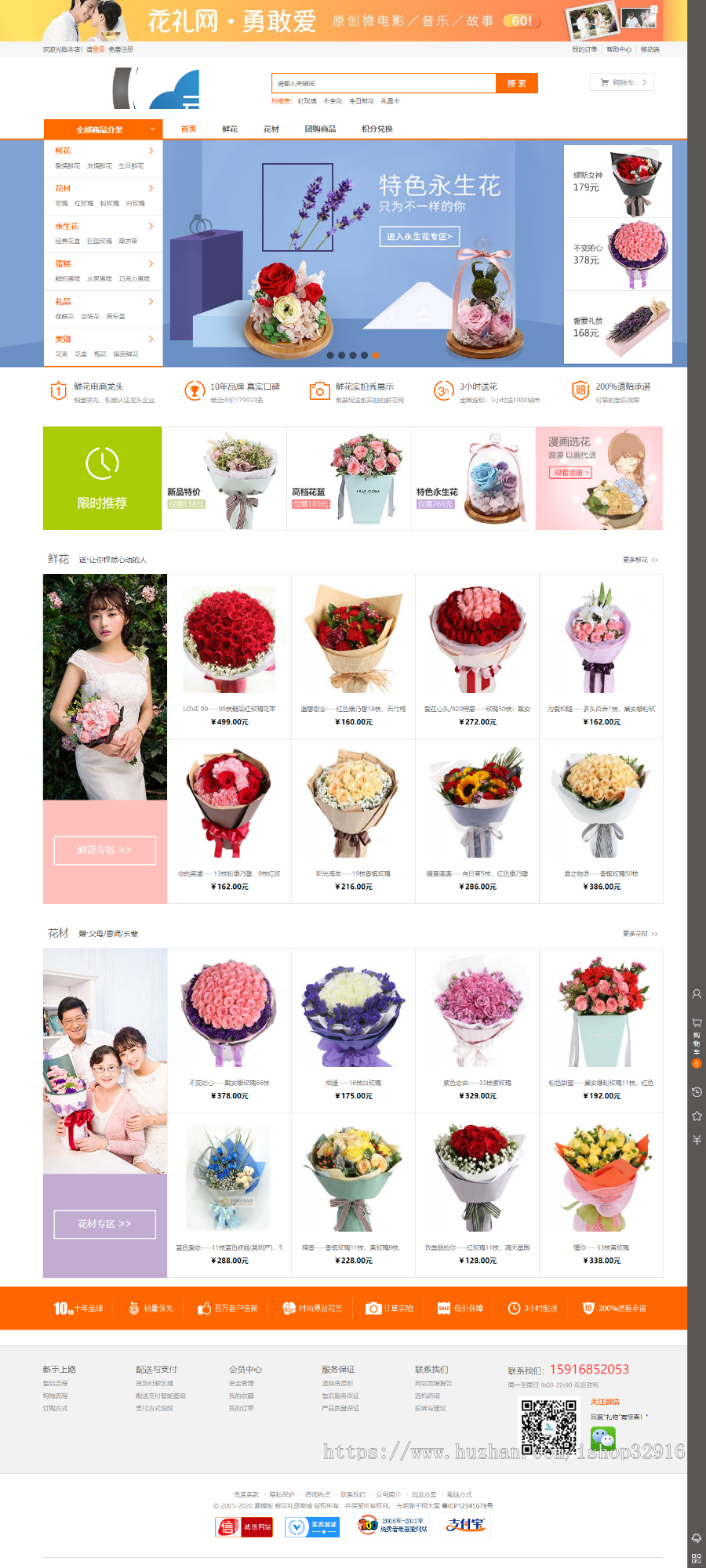Open 更多鲜花 link
This screenshot has width=706, height=1568.
(x=640, y=560)
